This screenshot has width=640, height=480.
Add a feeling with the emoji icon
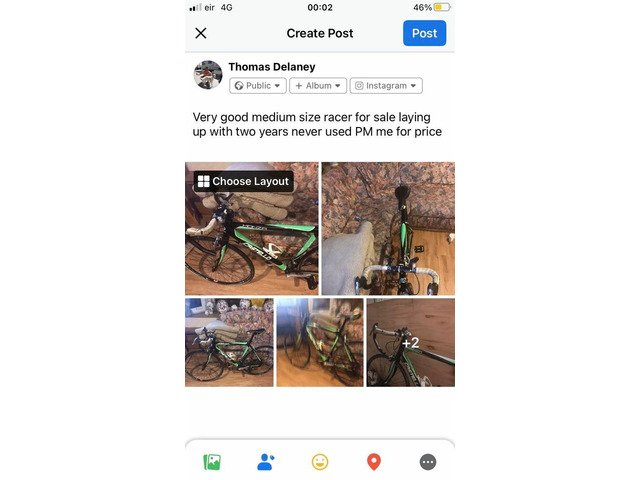(320, 462)
